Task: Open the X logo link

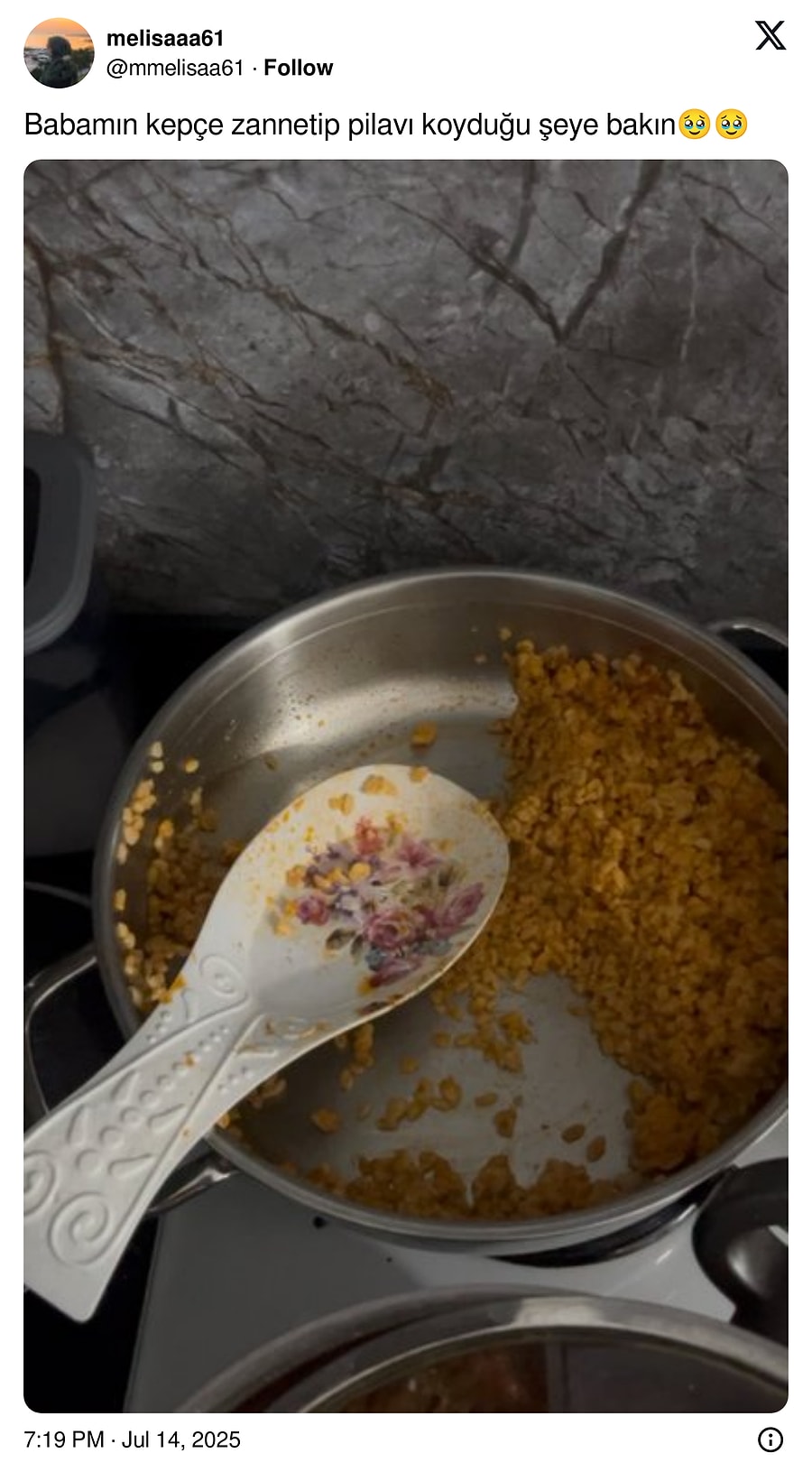Action: point(770,36)
